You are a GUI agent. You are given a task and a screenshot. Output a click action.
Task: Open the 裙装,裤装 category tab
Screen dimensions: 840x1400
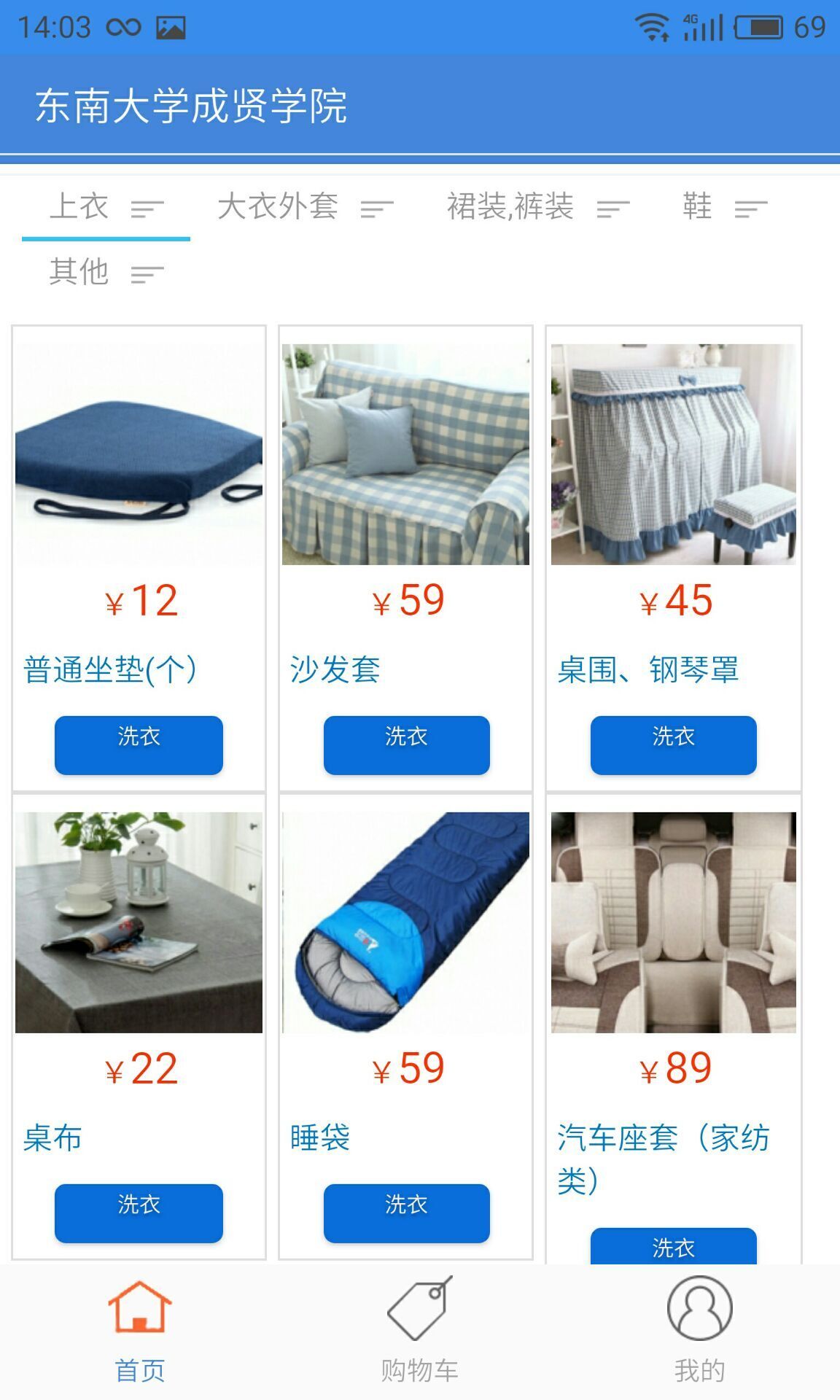(x=537, y=208)
